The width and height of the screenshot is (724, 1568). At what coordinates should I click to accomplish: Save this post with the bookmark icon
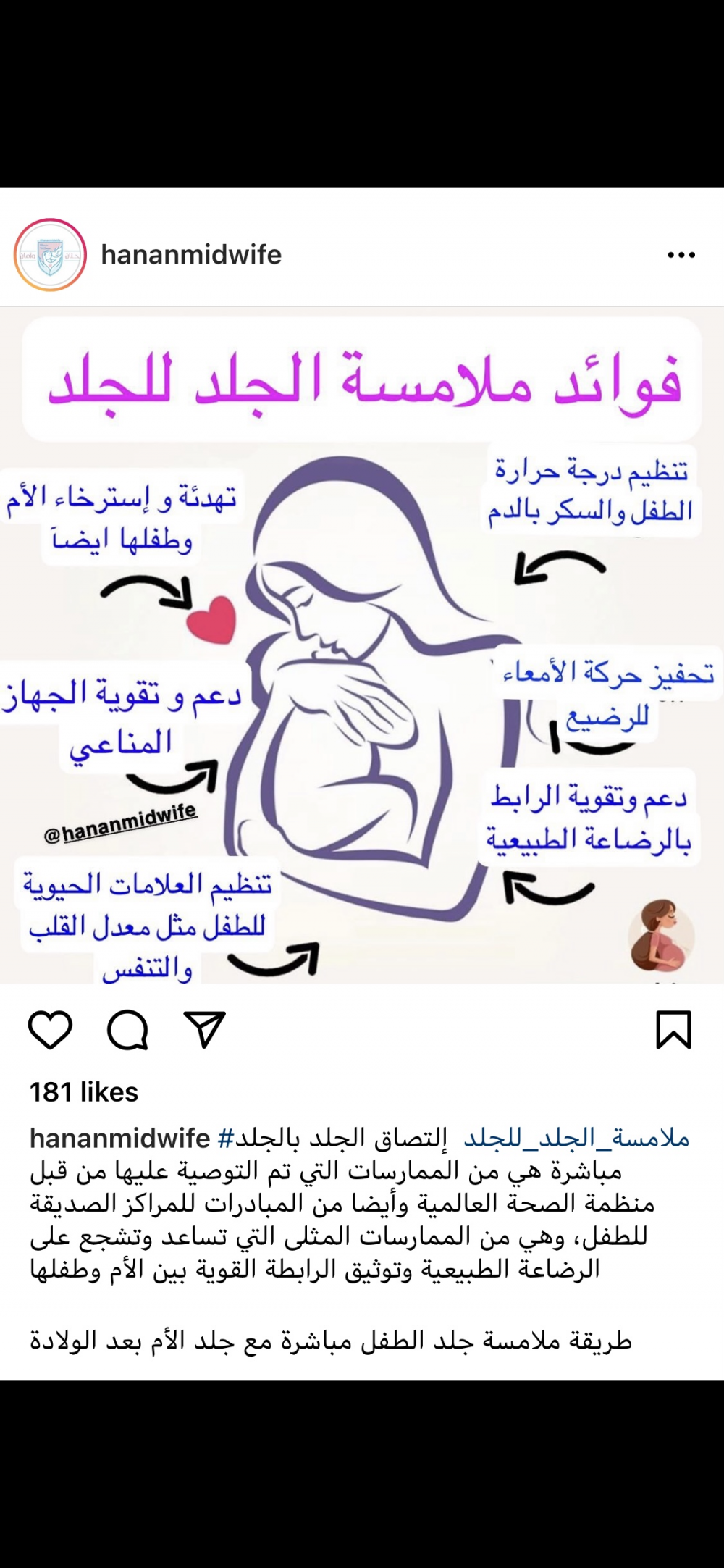click(673, 1029)
